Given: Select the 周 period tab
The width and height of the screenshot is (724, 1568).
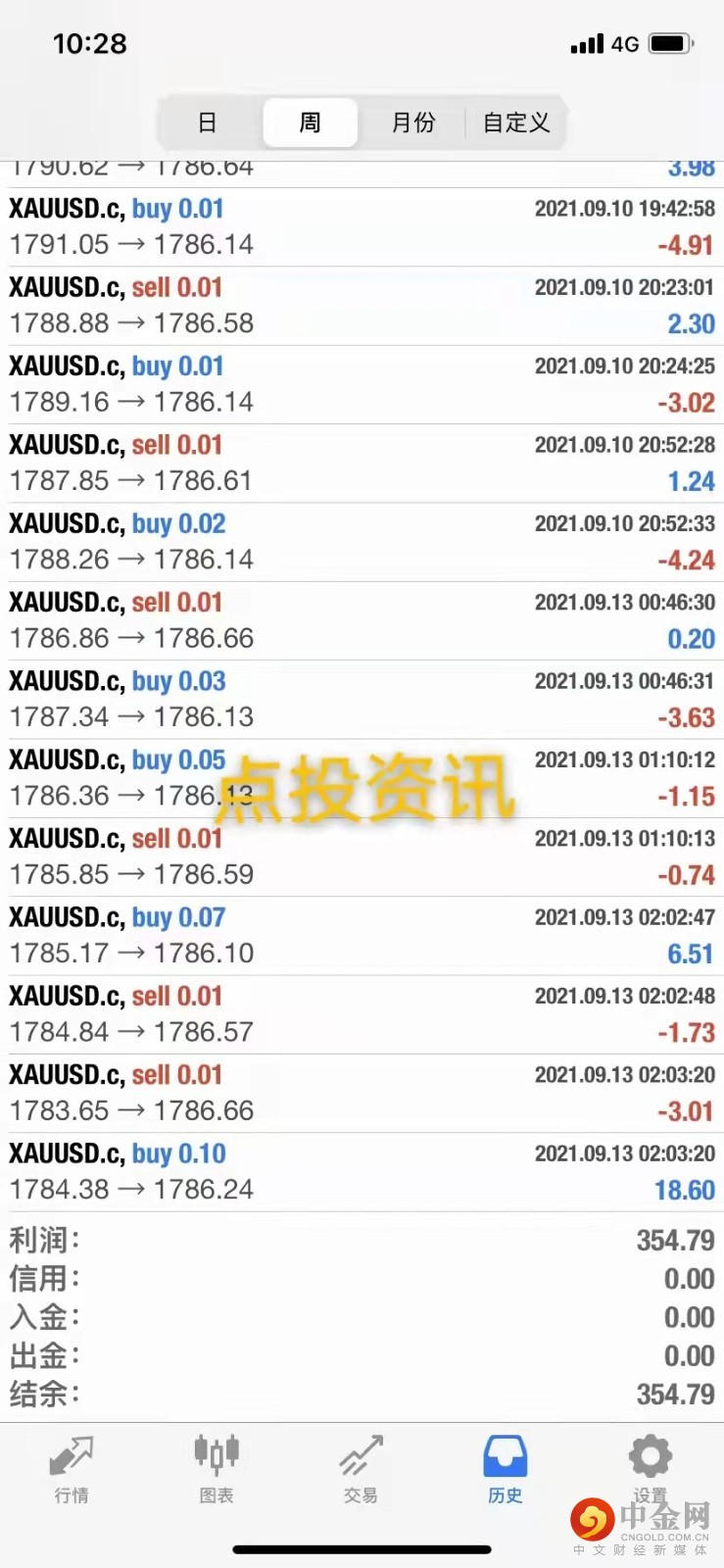Looking at the screenshot, I should tap(310, 122).
